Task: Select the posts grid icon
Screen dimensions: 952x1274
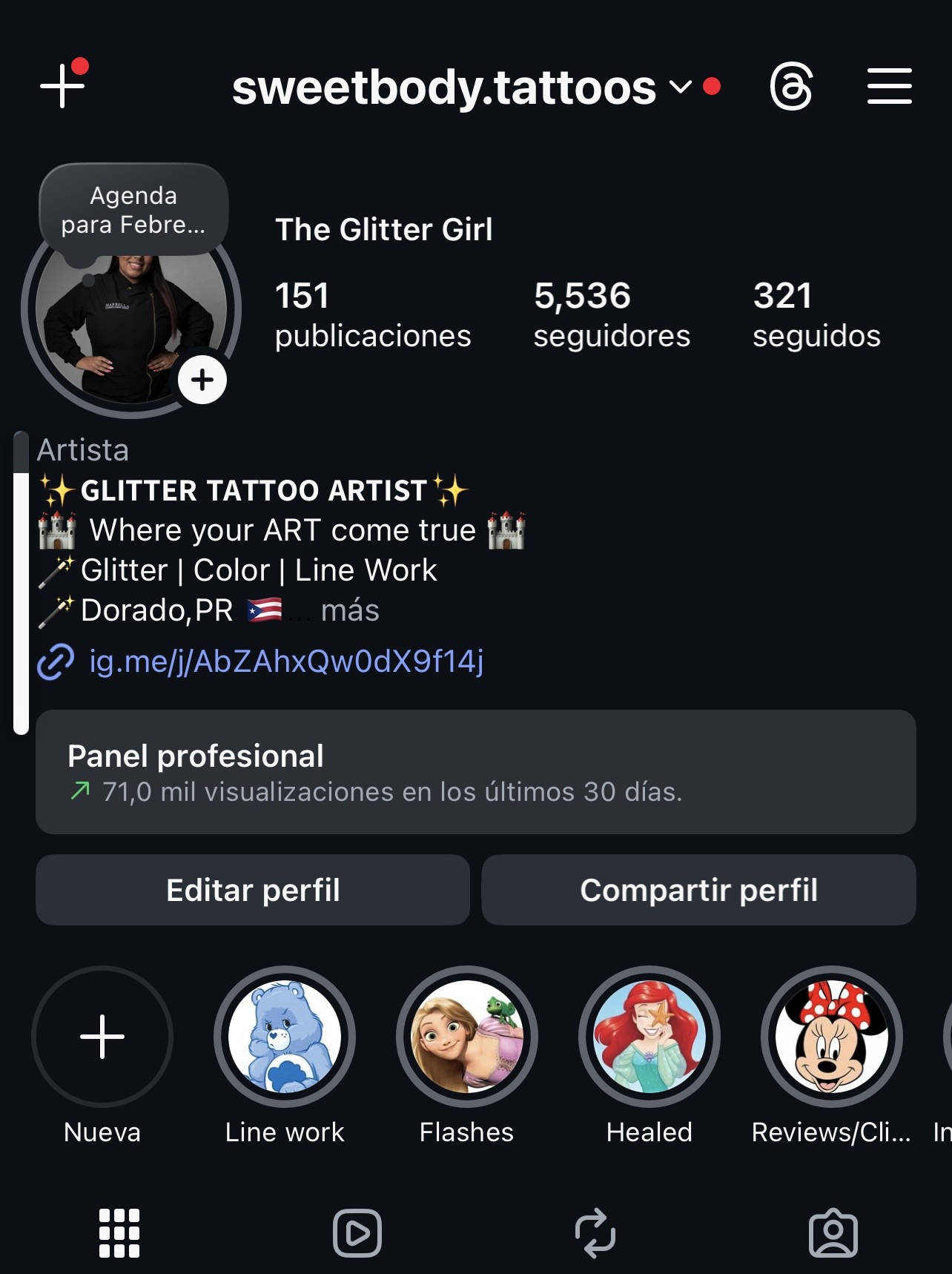Action: click(x=119, y=1233)
